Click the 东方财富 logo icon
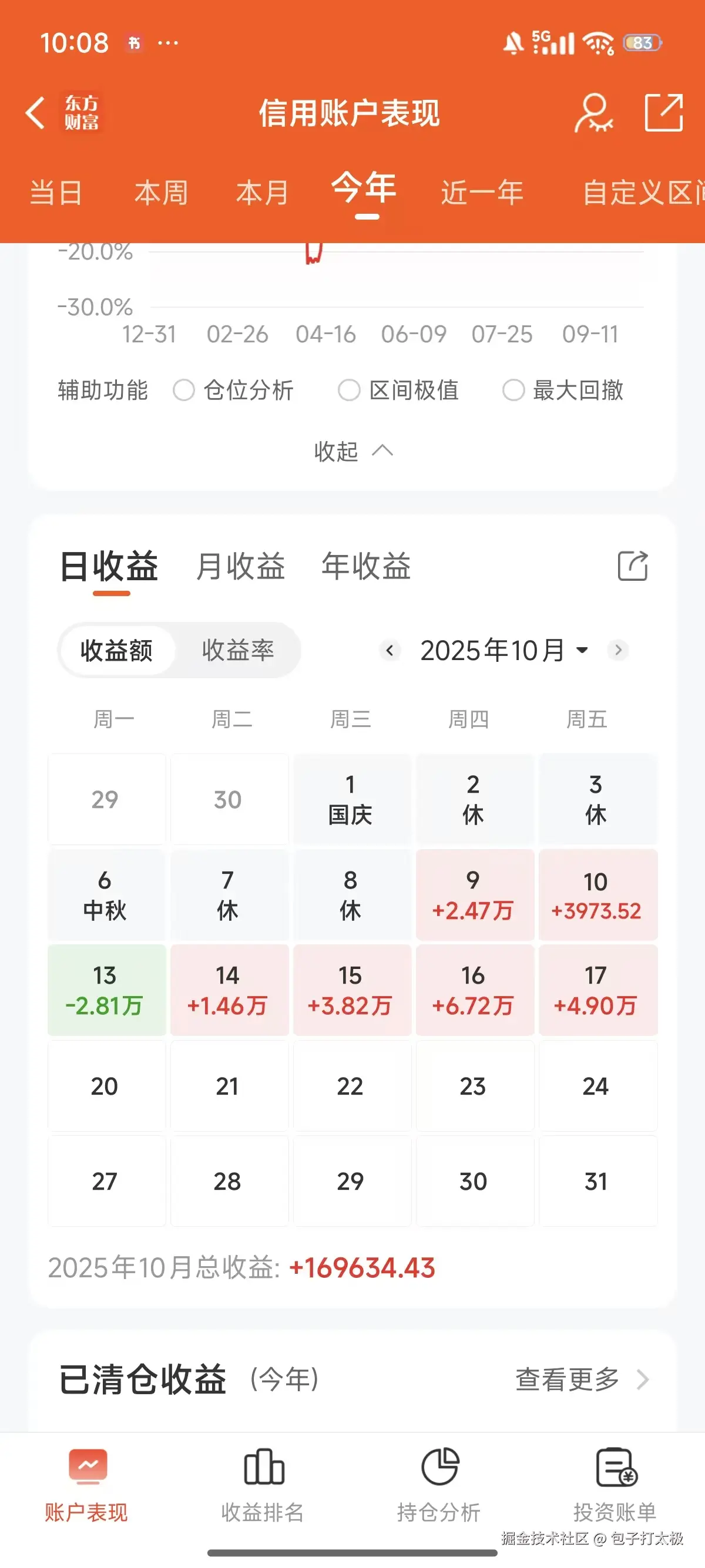The image size is (705, 1568). coord(81,113)
